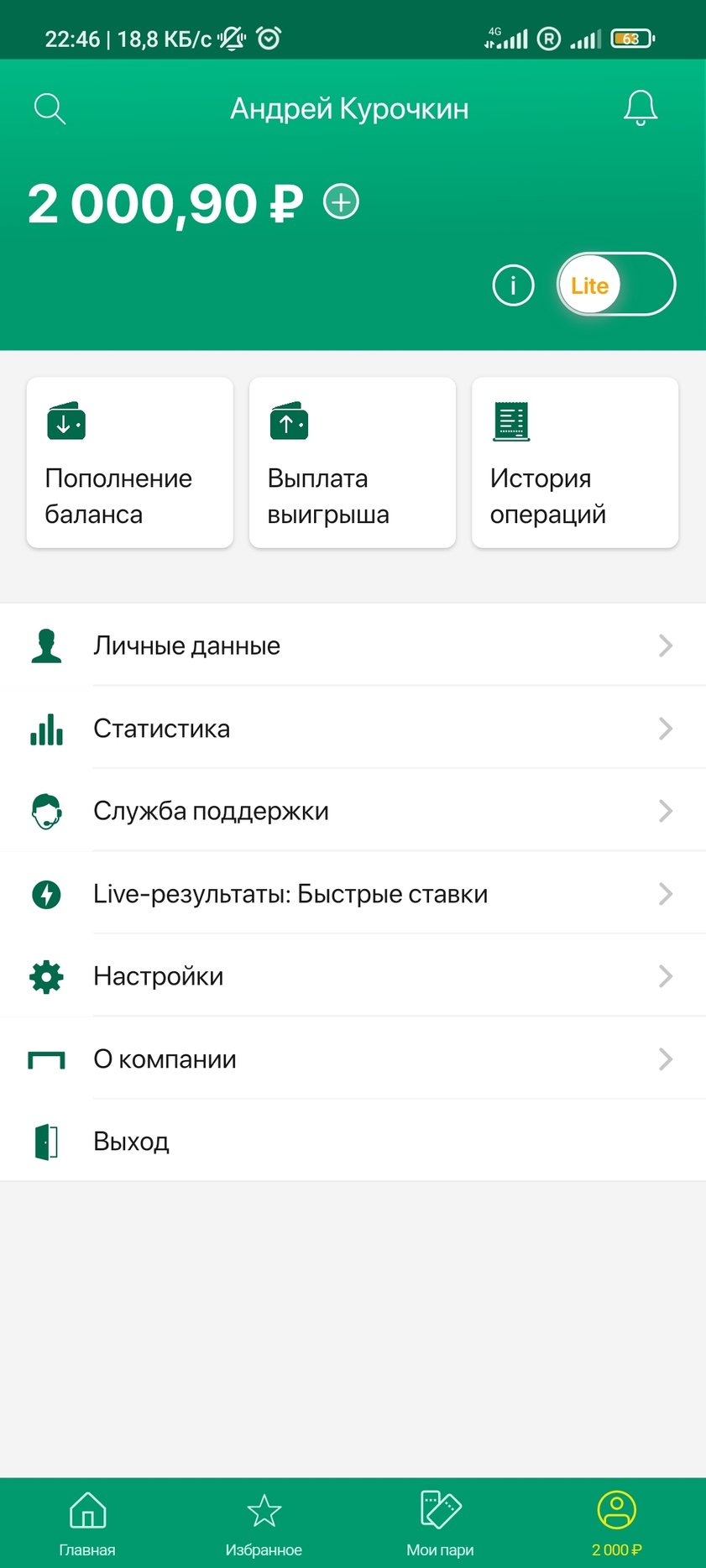Switch to the Избранное tab

pyautogui.click(x=264, y=1524)
